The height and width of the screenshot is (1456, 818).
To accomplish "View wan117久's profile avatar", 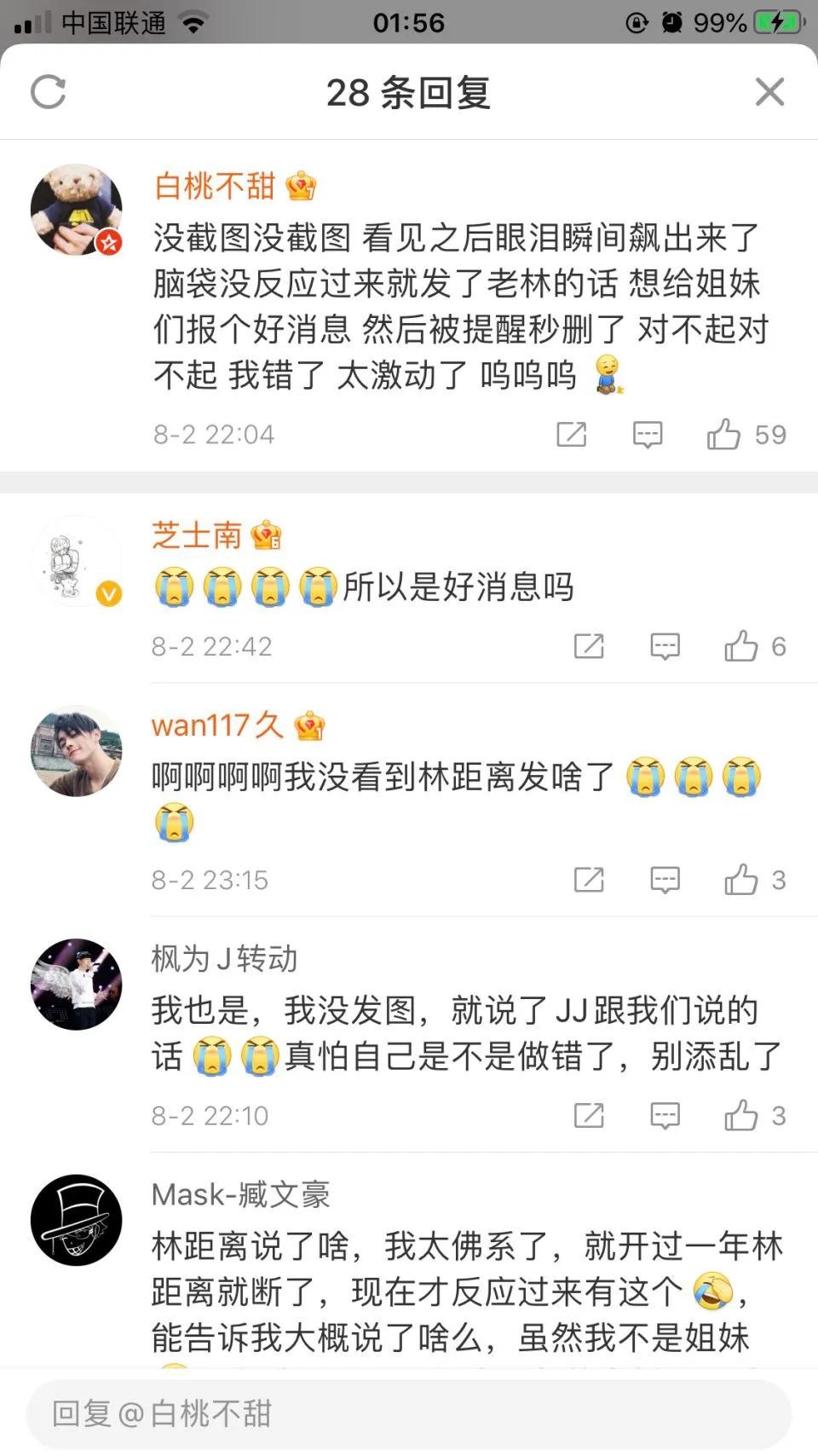I will 77,751.
